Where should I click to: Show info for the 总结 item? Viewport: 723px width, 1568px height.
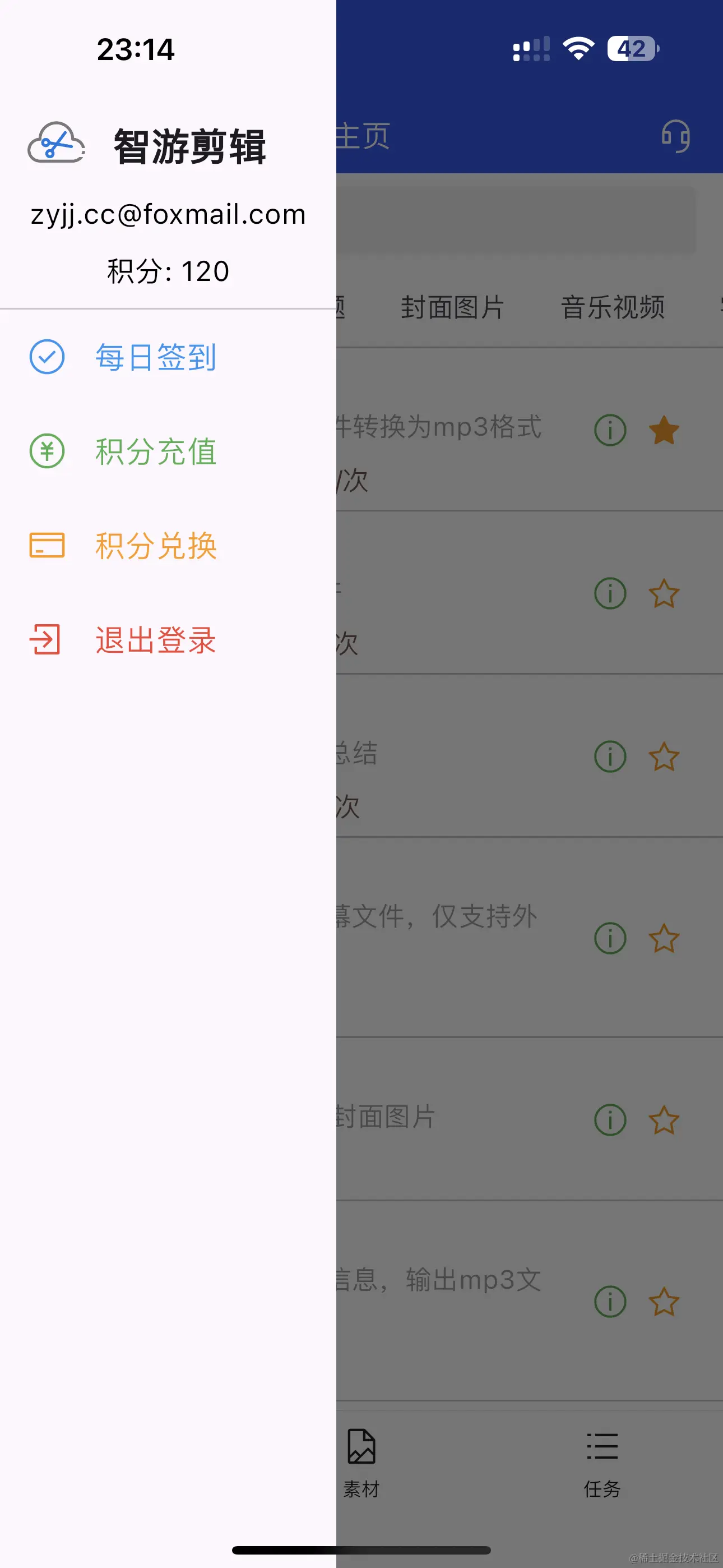pyautogui.click(x=610, y=757)
